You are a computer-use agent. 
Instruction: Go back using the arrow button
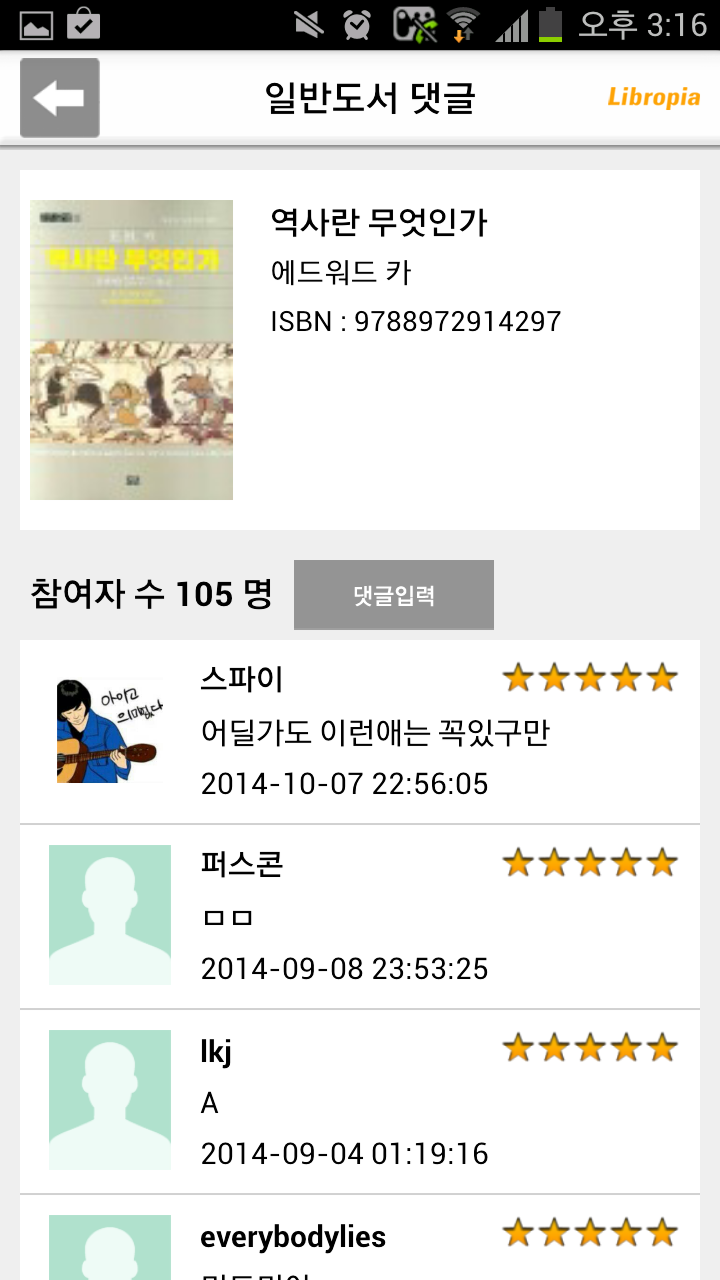(60, 98)
